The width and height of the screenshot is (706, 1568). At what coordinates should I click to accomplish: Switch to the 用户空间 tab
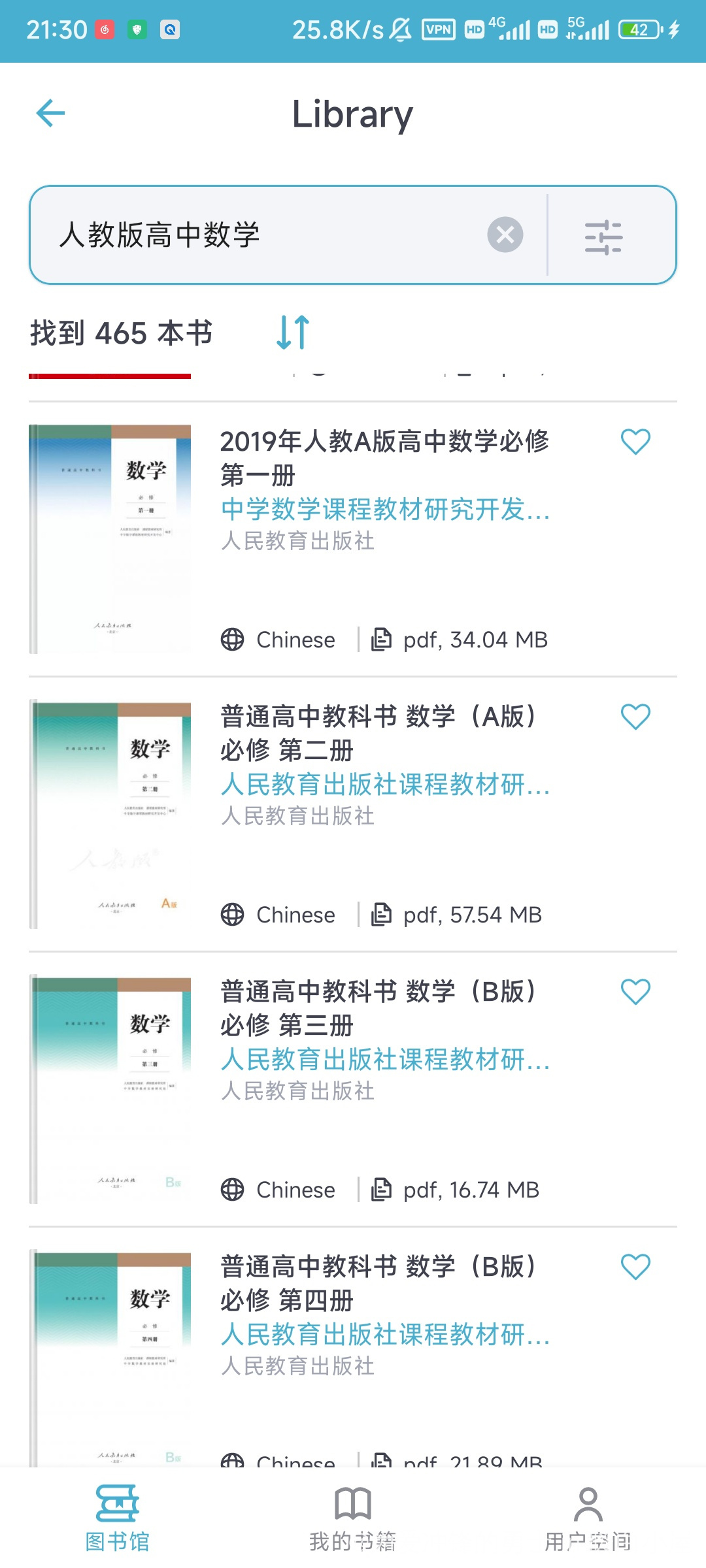(588, 1519)
